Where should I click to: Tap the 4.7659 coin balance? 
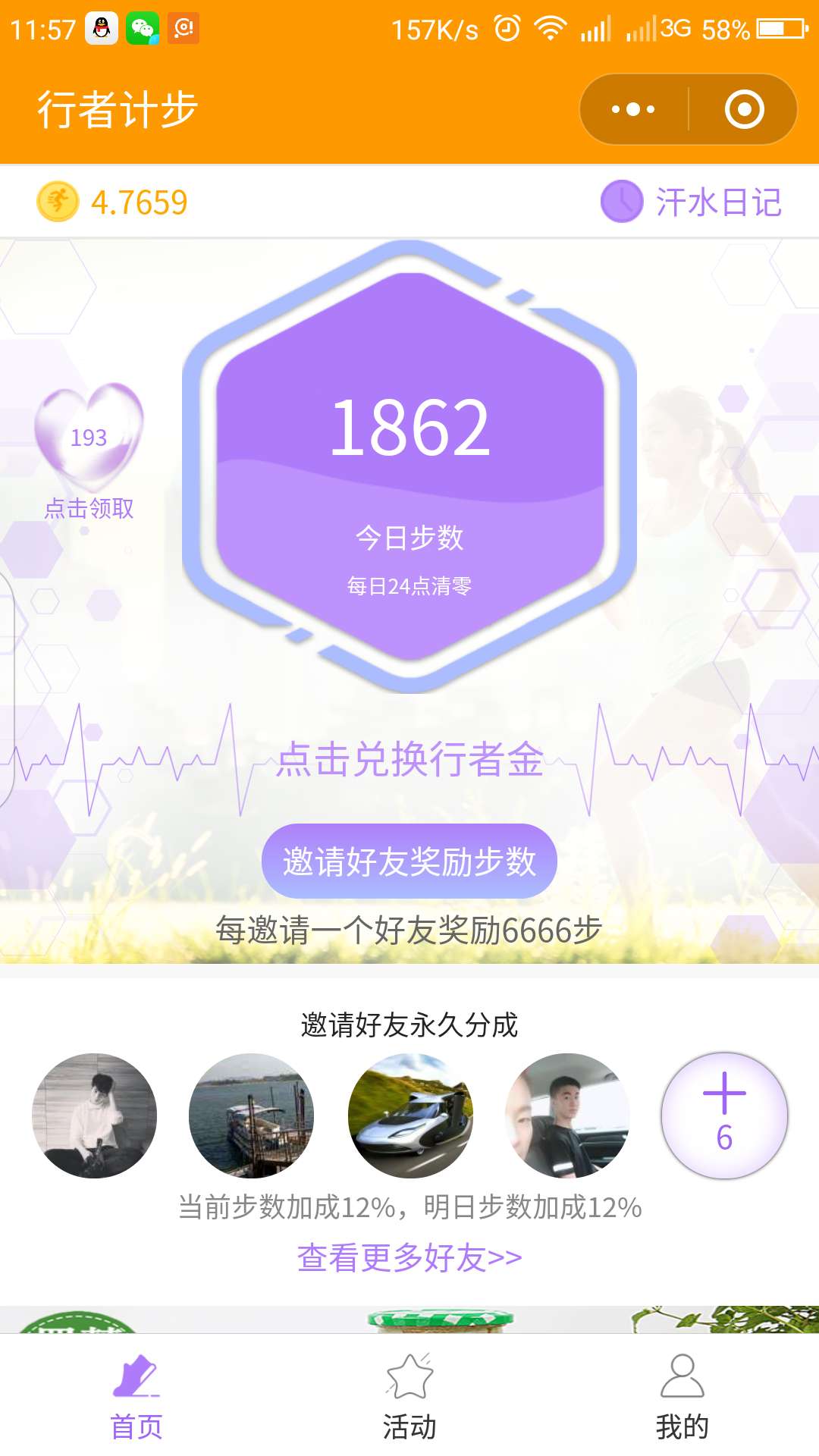tap(113, 202)
